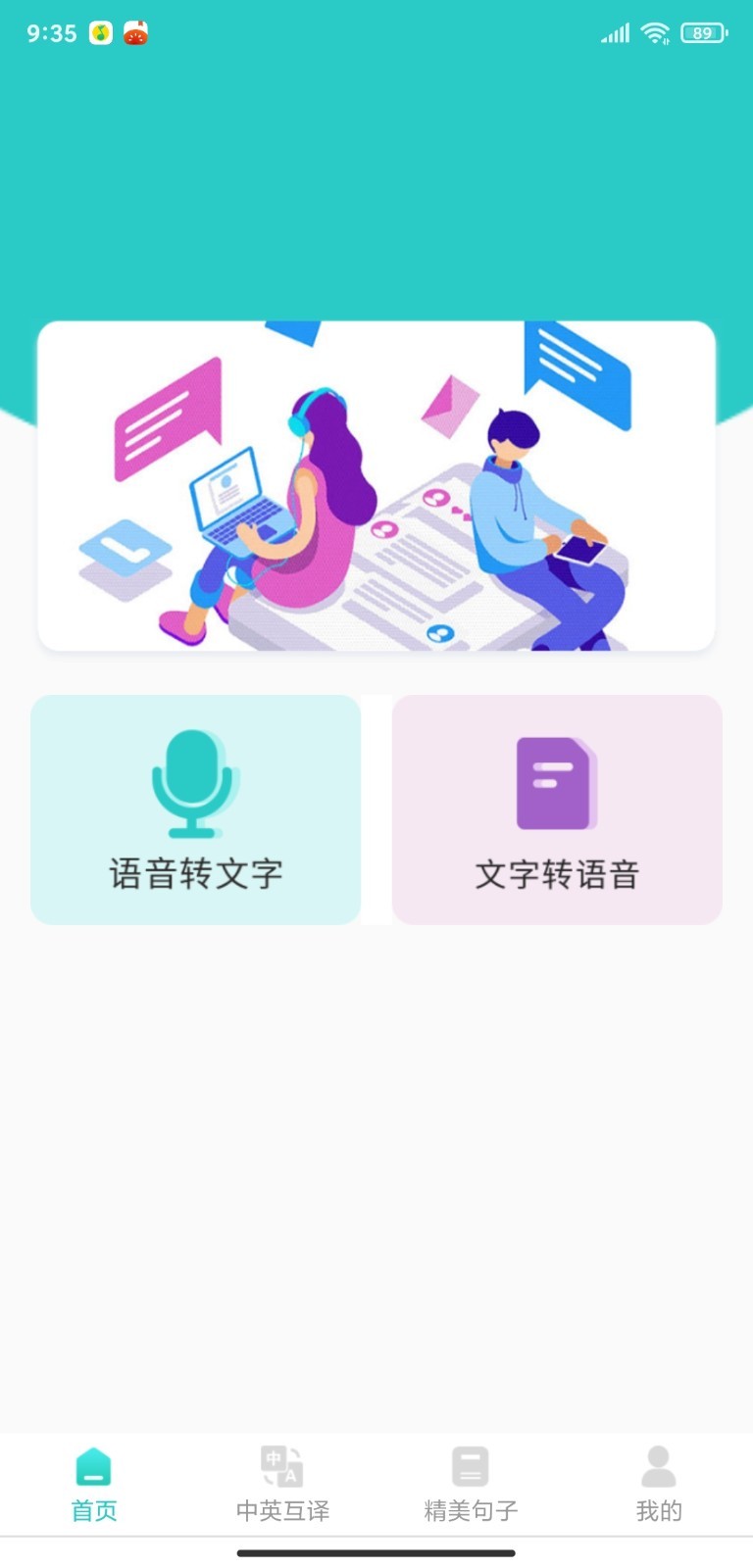Viewport: 753px width, 1568px height.
Task: Select the 首页 tab in bottom navigation
Action: (93, 1485)
